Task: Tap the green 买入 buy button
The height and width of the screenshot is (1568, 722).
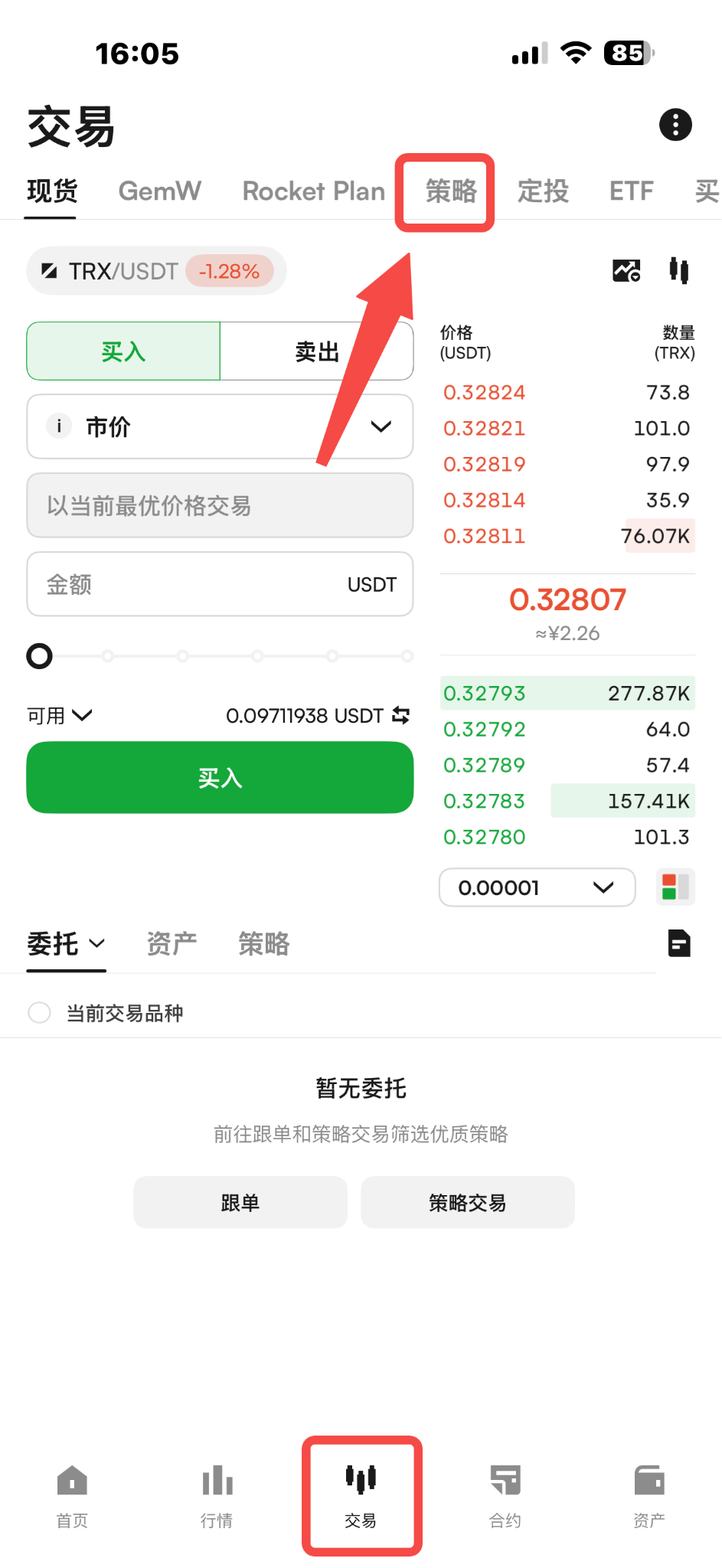Action: click(x=220, y=778)
